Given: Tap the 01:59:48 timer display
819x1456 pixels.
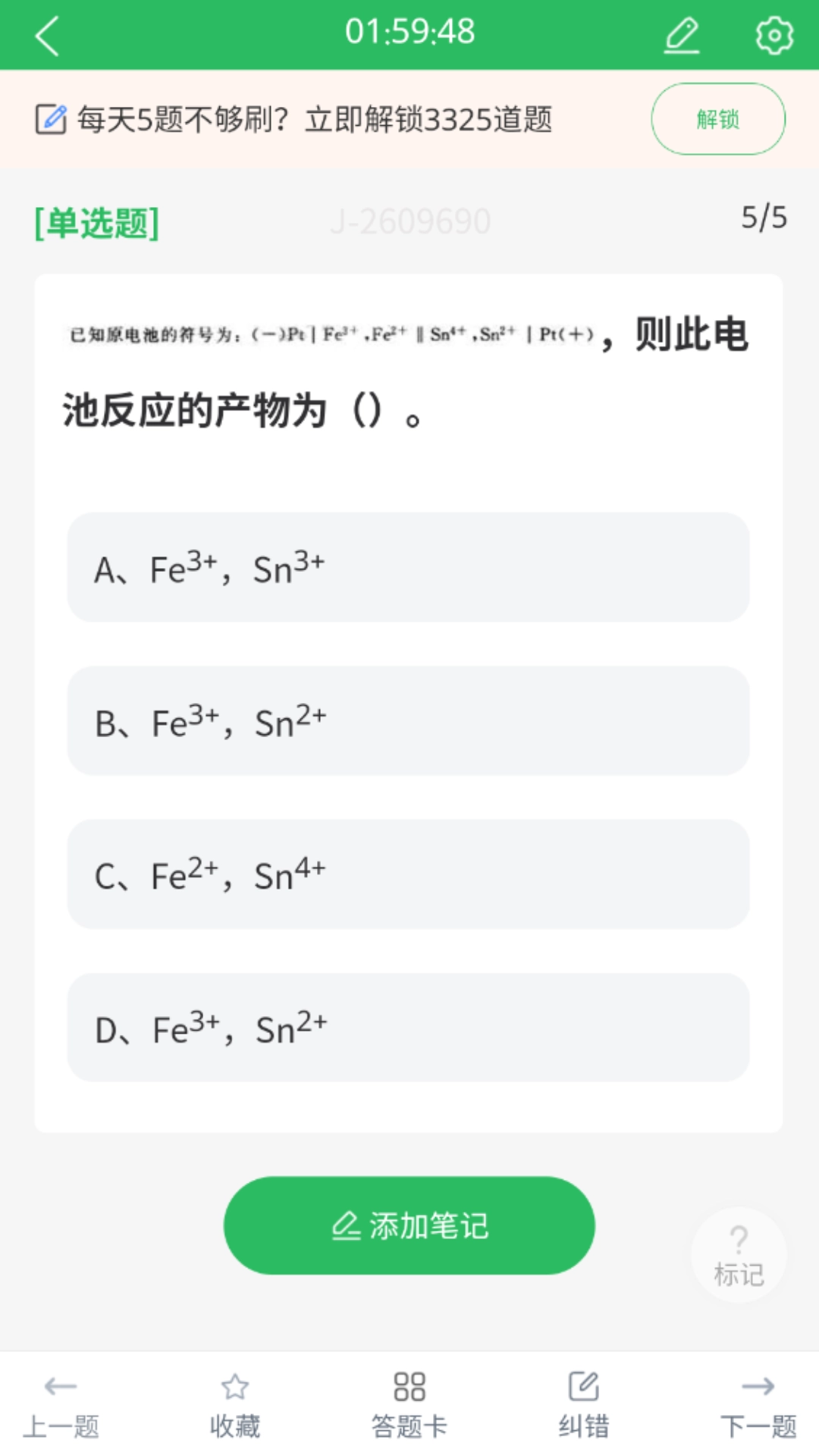Looking at the screenshot, I should pyautogui.click(x=409, y=32).
